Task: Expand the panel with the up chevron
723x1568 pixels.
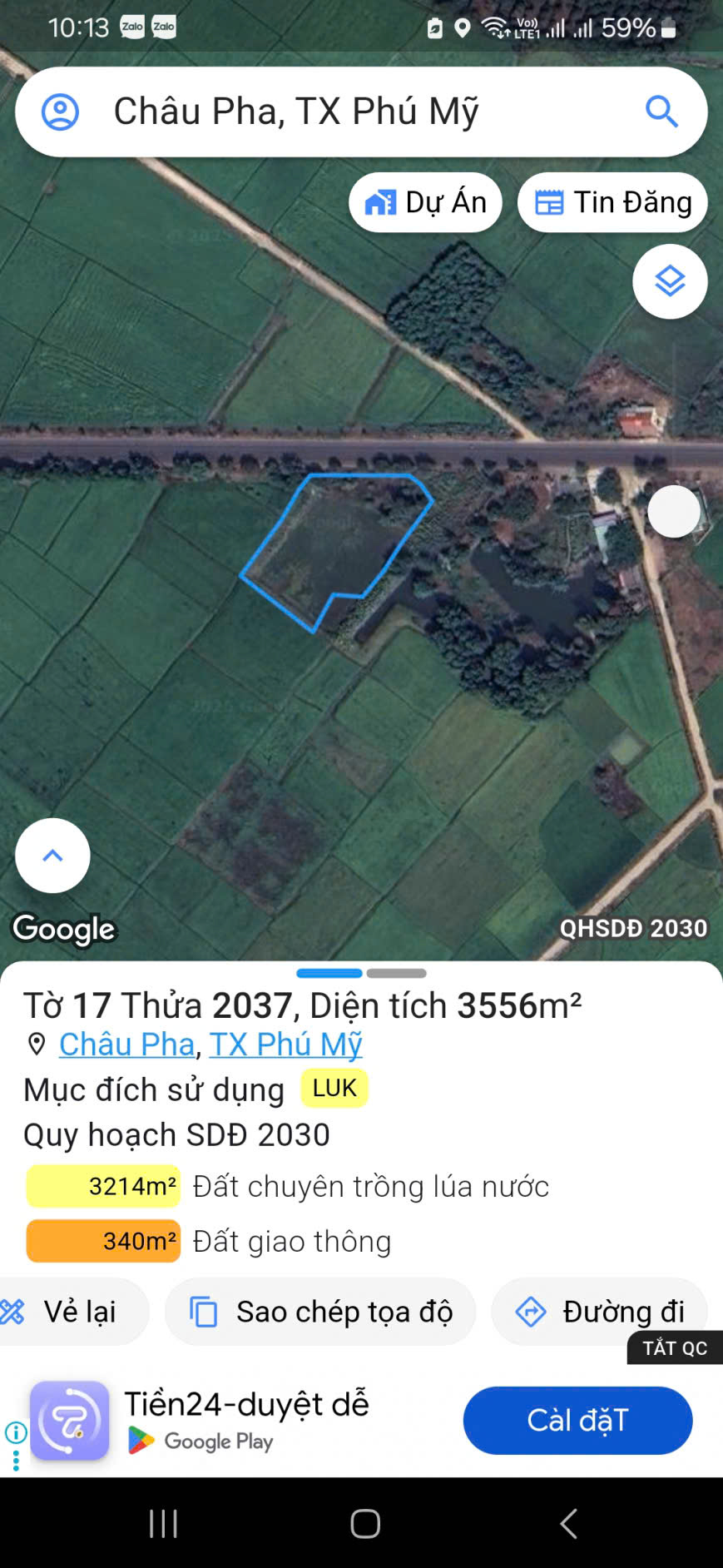Action: click(x=52, y=856)
